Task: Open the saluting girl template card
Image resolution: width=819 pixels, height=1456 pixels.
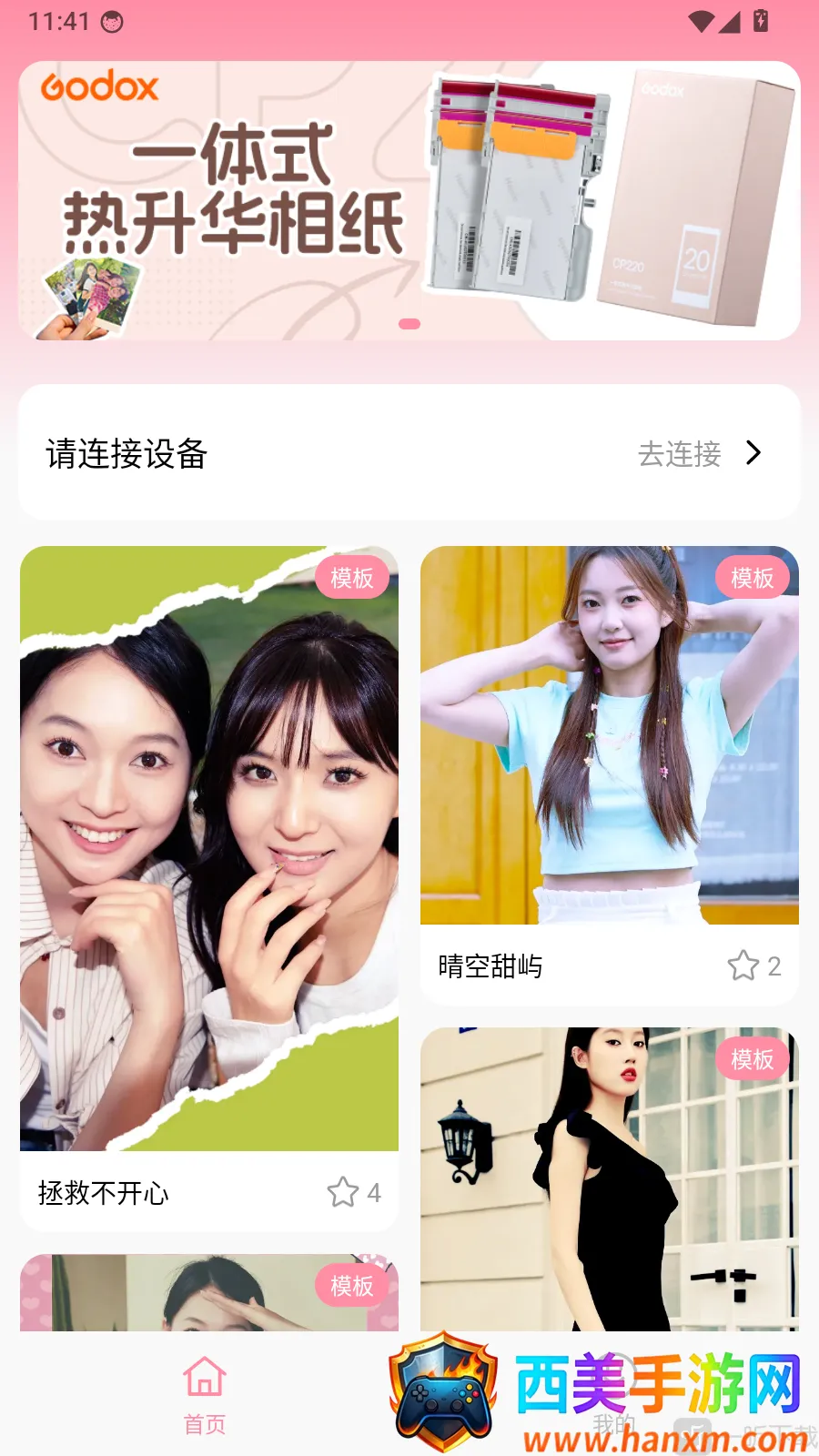Action: tap(209, 1292)
